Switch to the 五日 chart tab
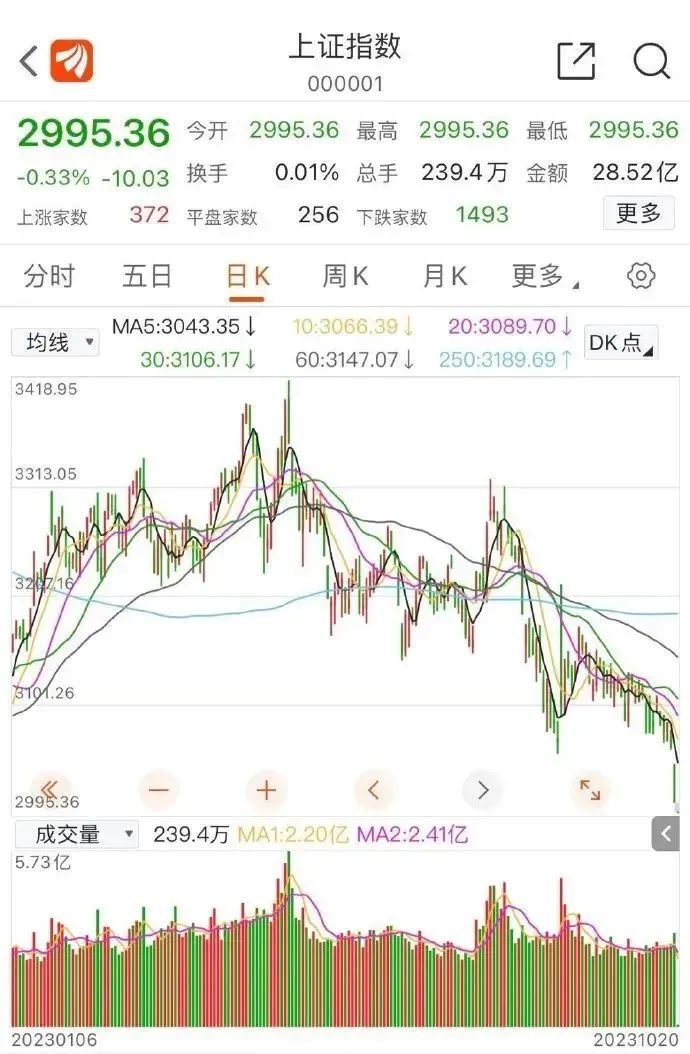 click(147, 276)
